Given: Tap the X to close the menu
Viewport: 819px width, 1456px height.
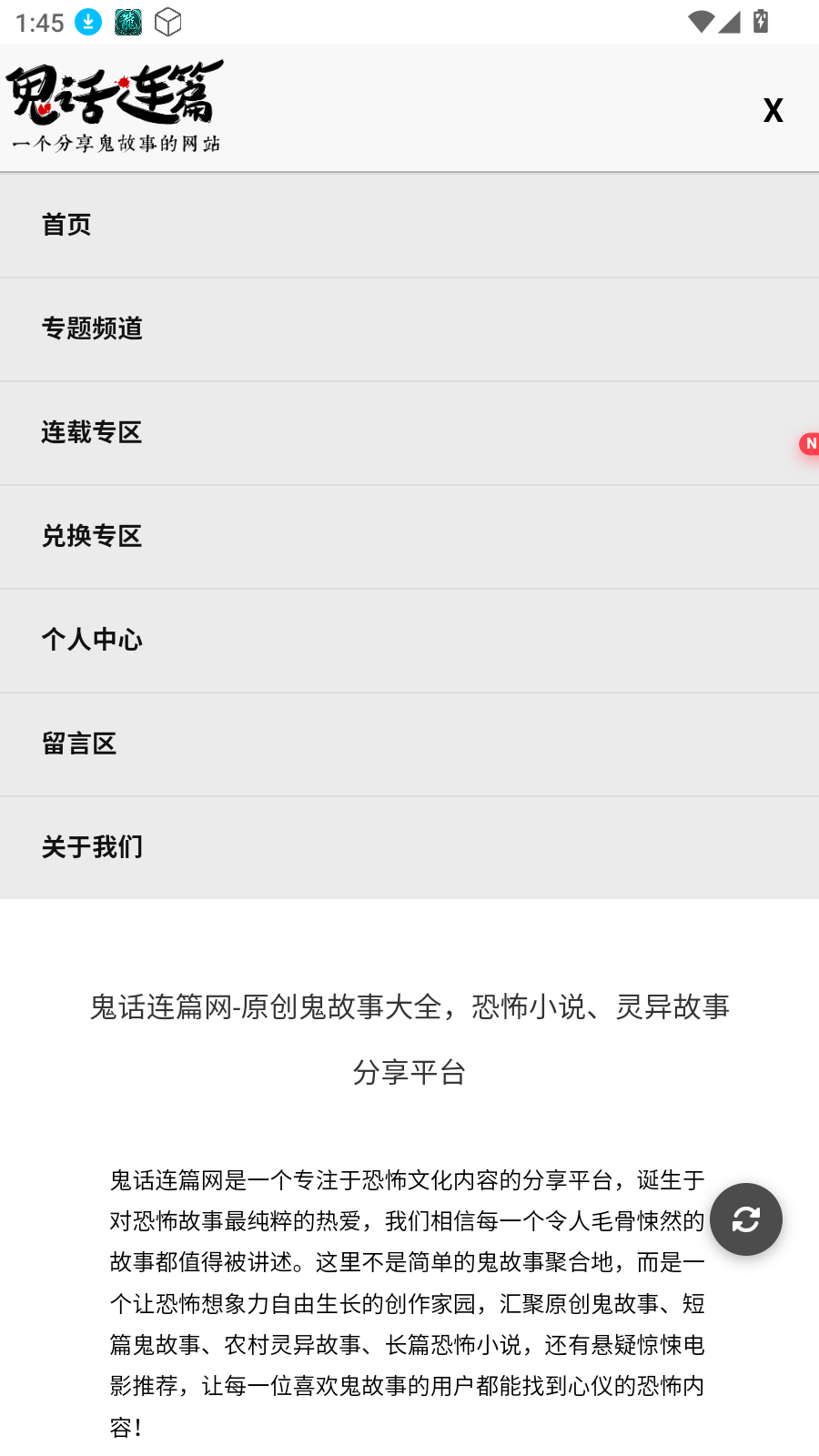Looking at the screenshot, I should point(773,109).
